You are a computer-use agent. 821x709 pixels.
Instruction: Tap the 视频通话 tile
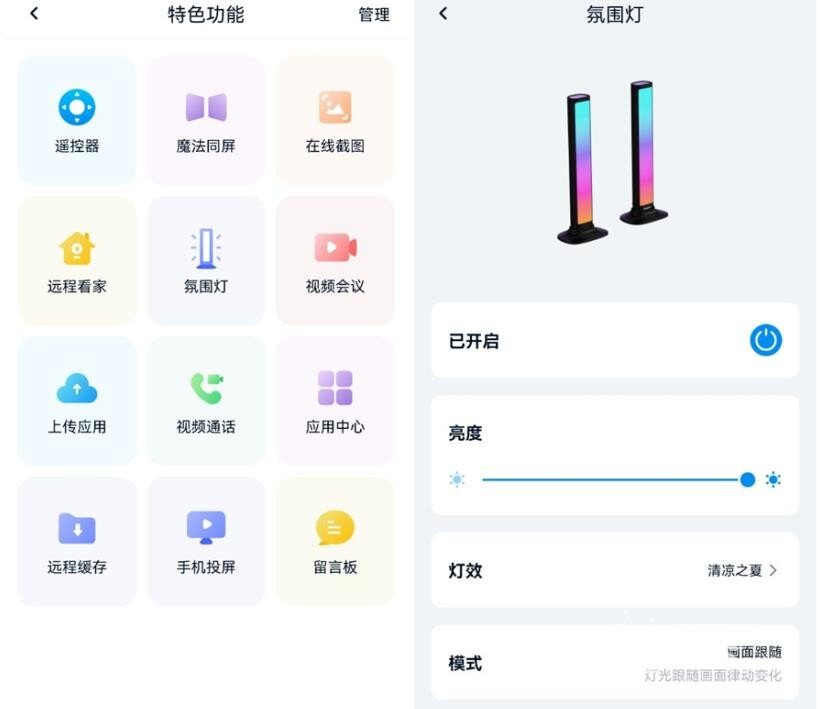tap(206, 401)
